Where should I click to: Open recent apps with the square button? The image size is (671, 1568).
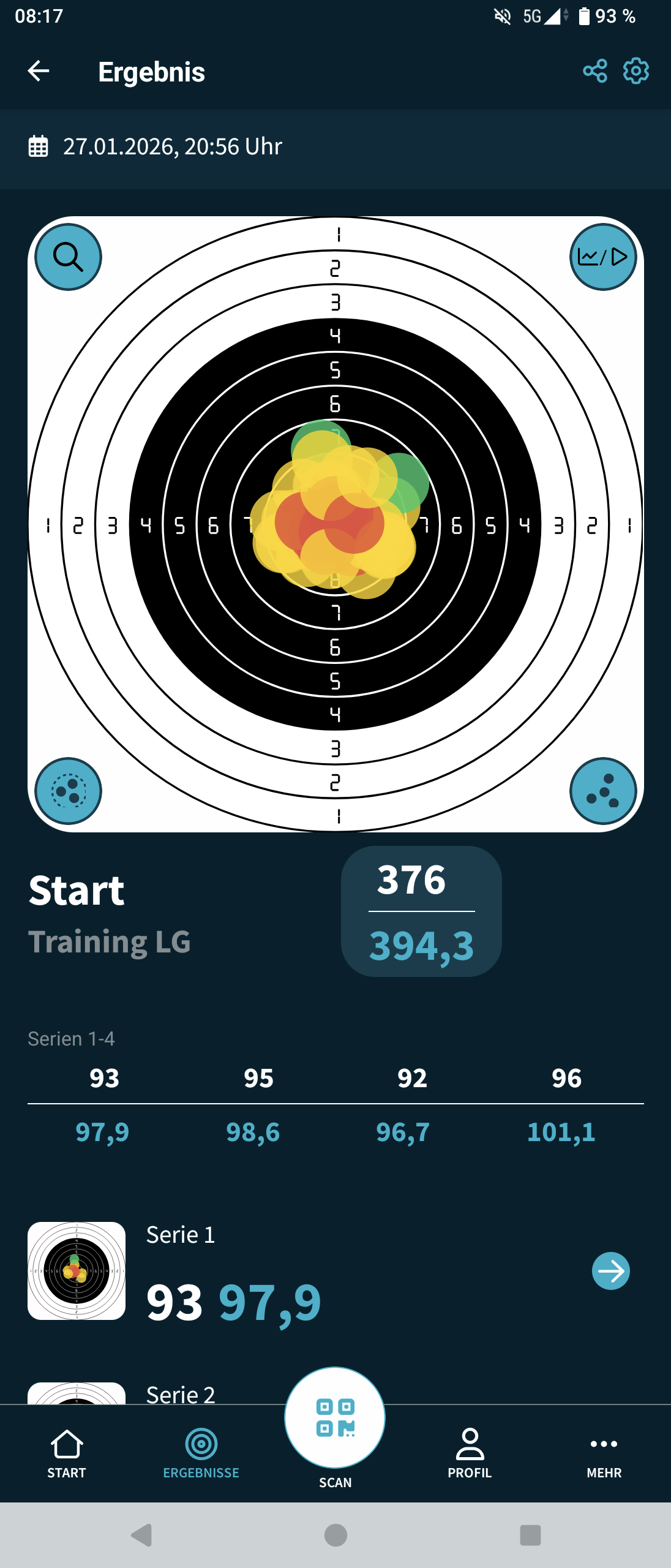pyautogui.click(x=530, y=1535)
